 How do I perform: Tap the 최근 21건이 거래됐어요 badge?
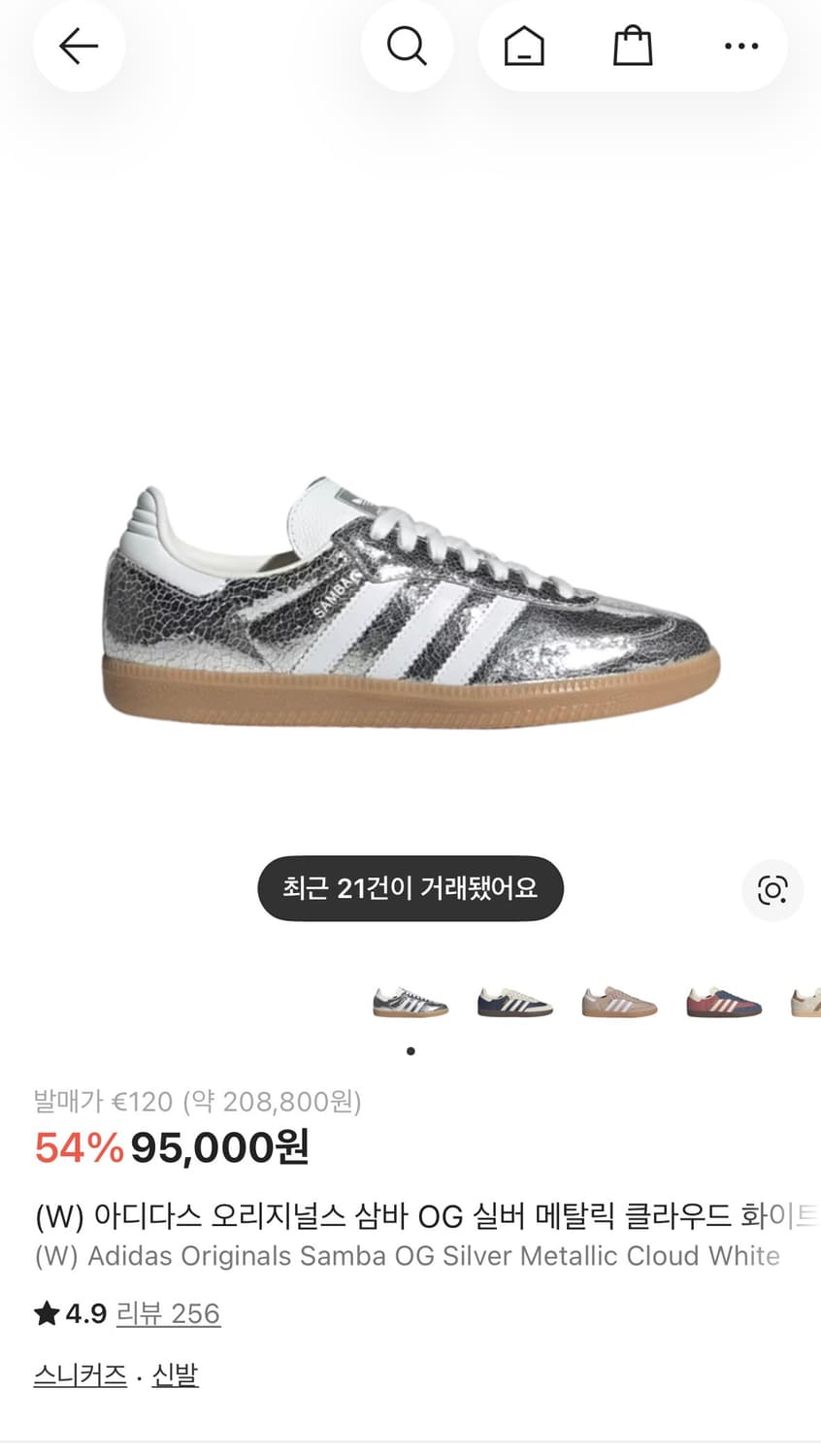[x=410, y=889]
